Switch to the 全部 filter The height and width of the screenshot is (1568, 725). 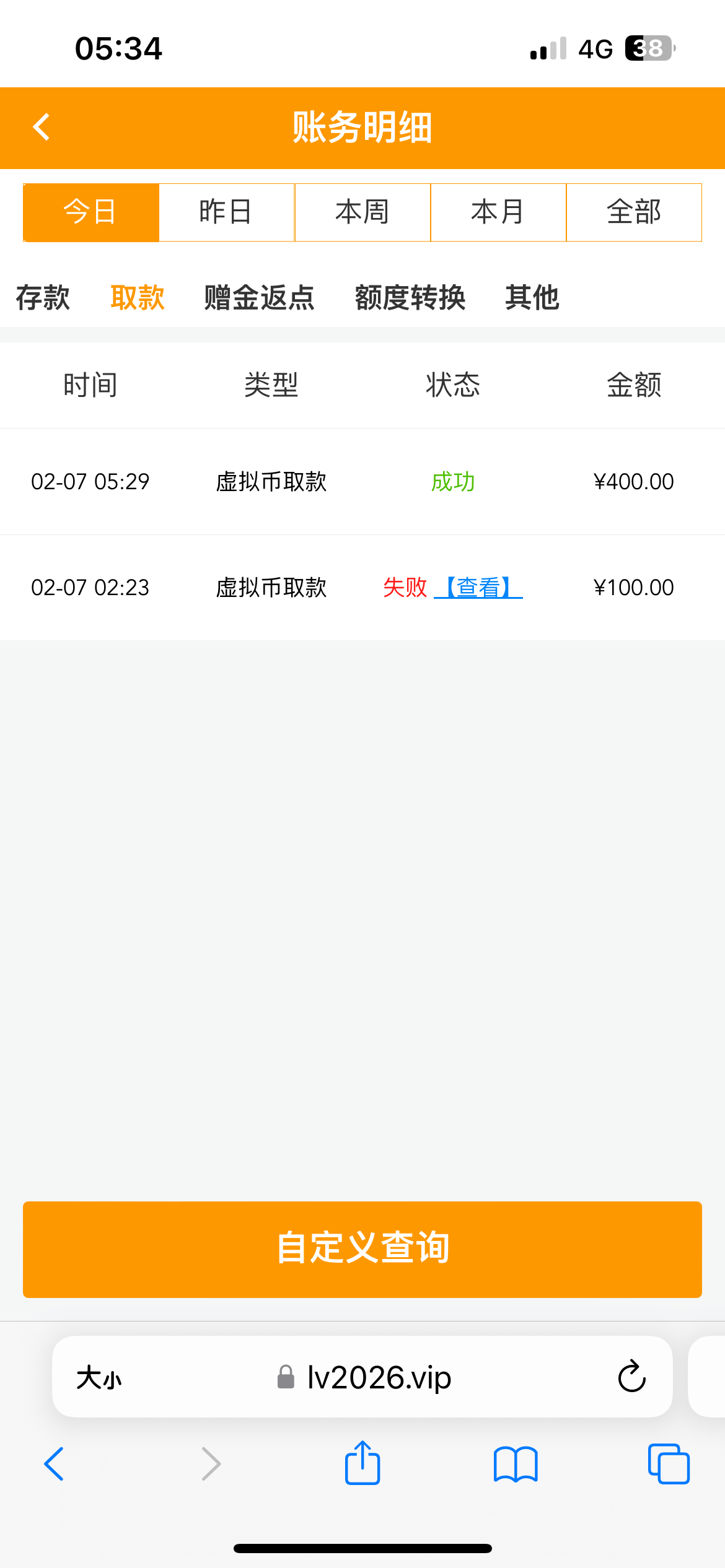[x=634, y=212]
